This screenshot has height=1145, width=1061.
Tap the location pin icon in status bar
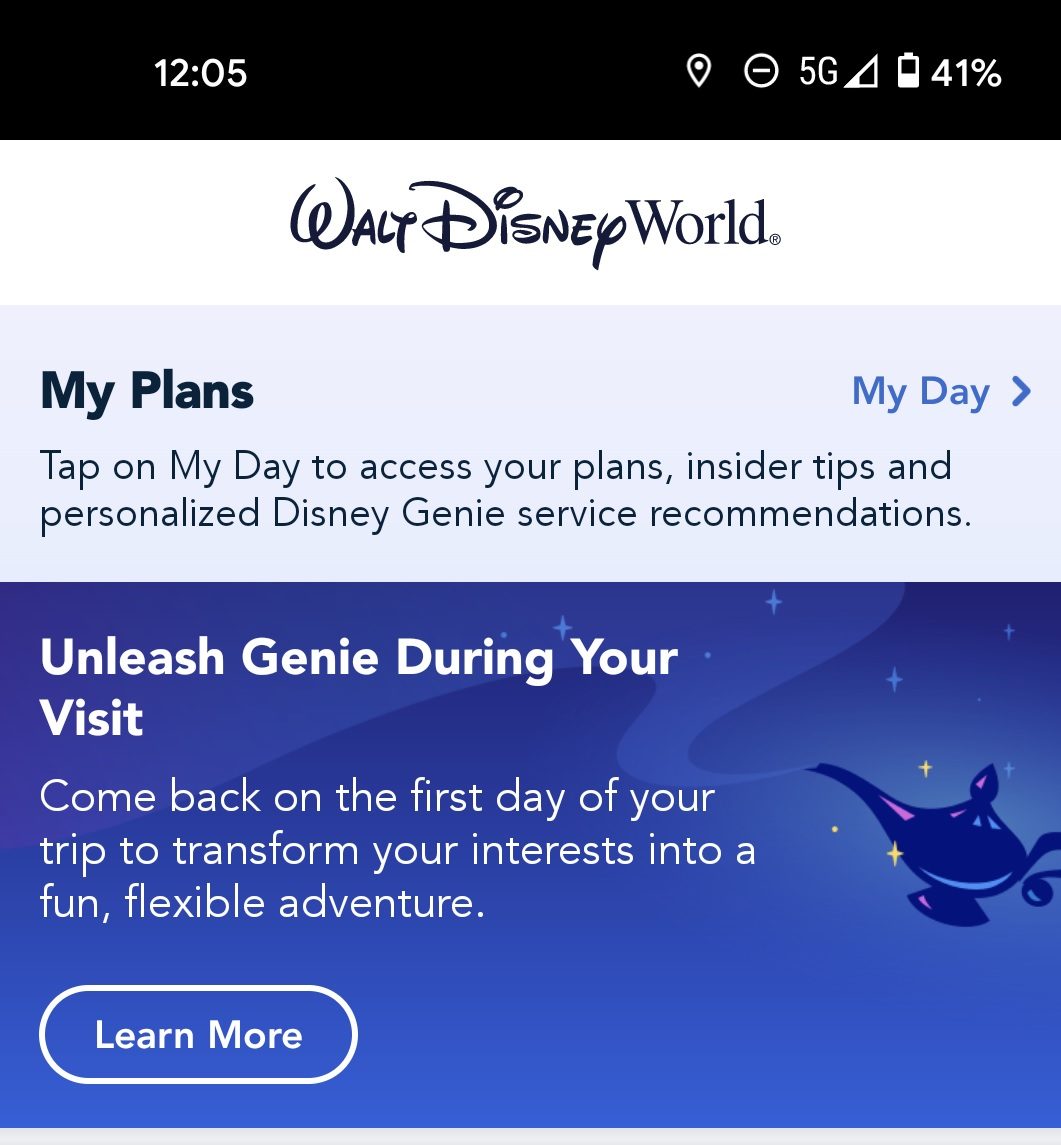coord(699,71)
